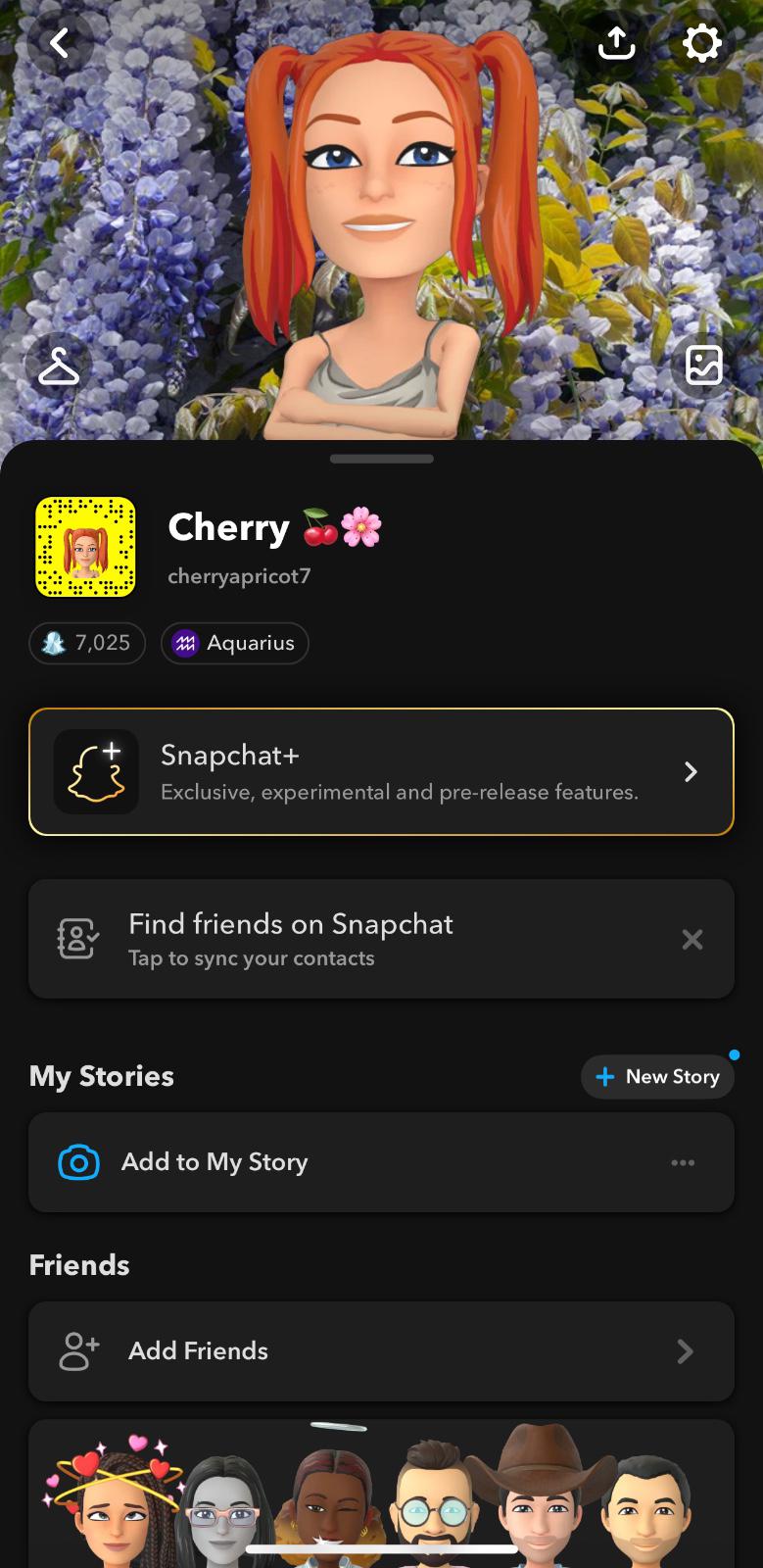This screenshot has height=1568, width=763.
Task: Open more options for My Story
Action: click(x=683, y=1162)
